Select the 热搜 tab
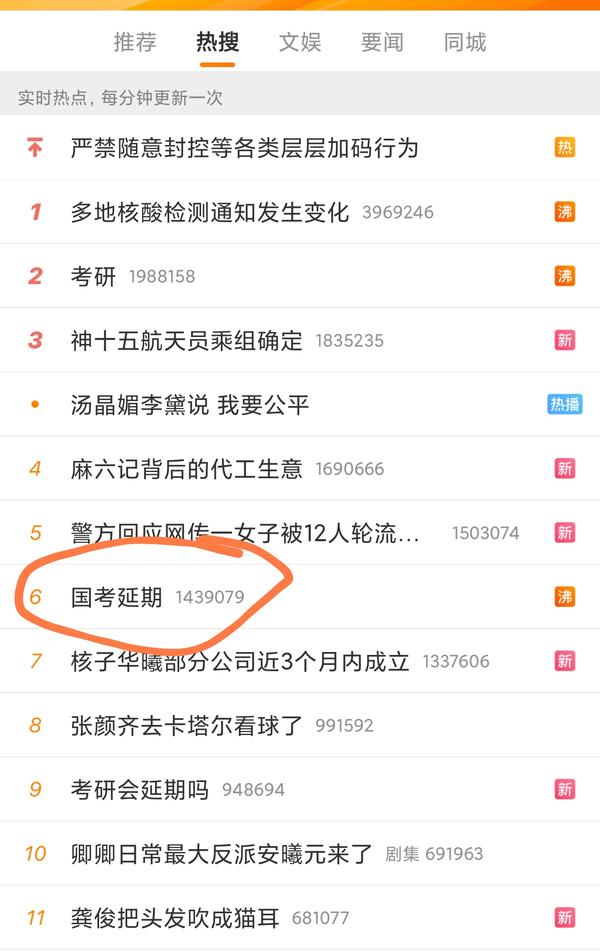 click(x=217, y=42)
